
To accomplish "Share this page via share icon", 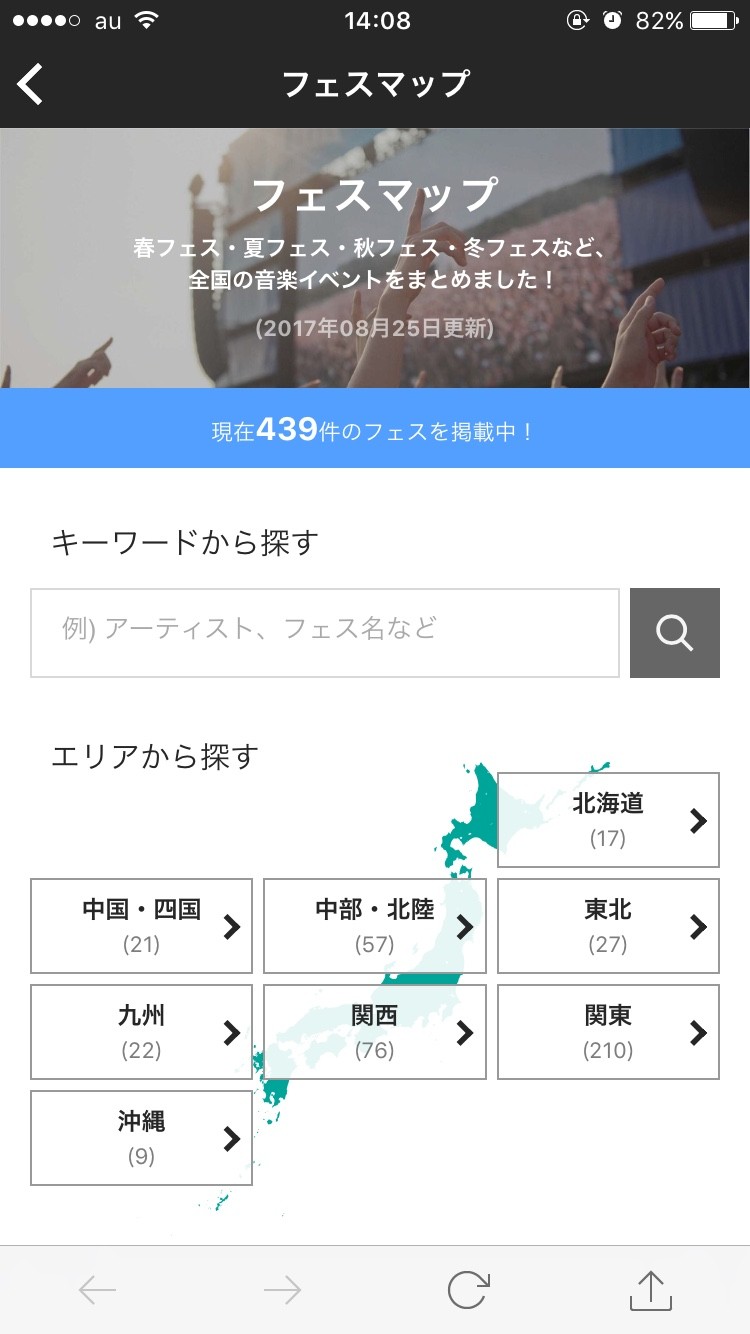I will [x=651, y=1290].
